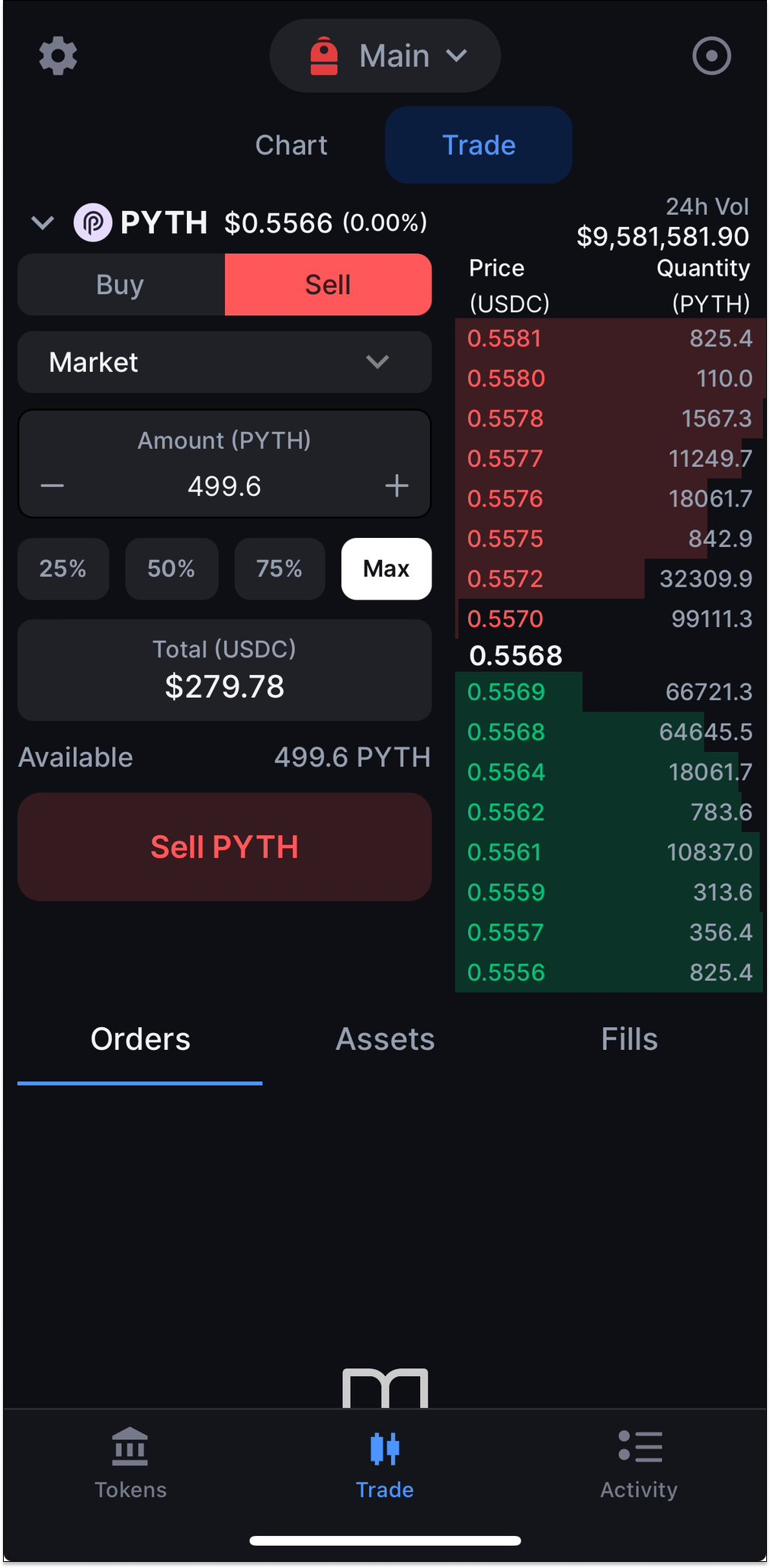Open the Market order type dropdown
The width and height of the screenshot is (770, 1568).
pyautogui.click(x=224, y=362)
